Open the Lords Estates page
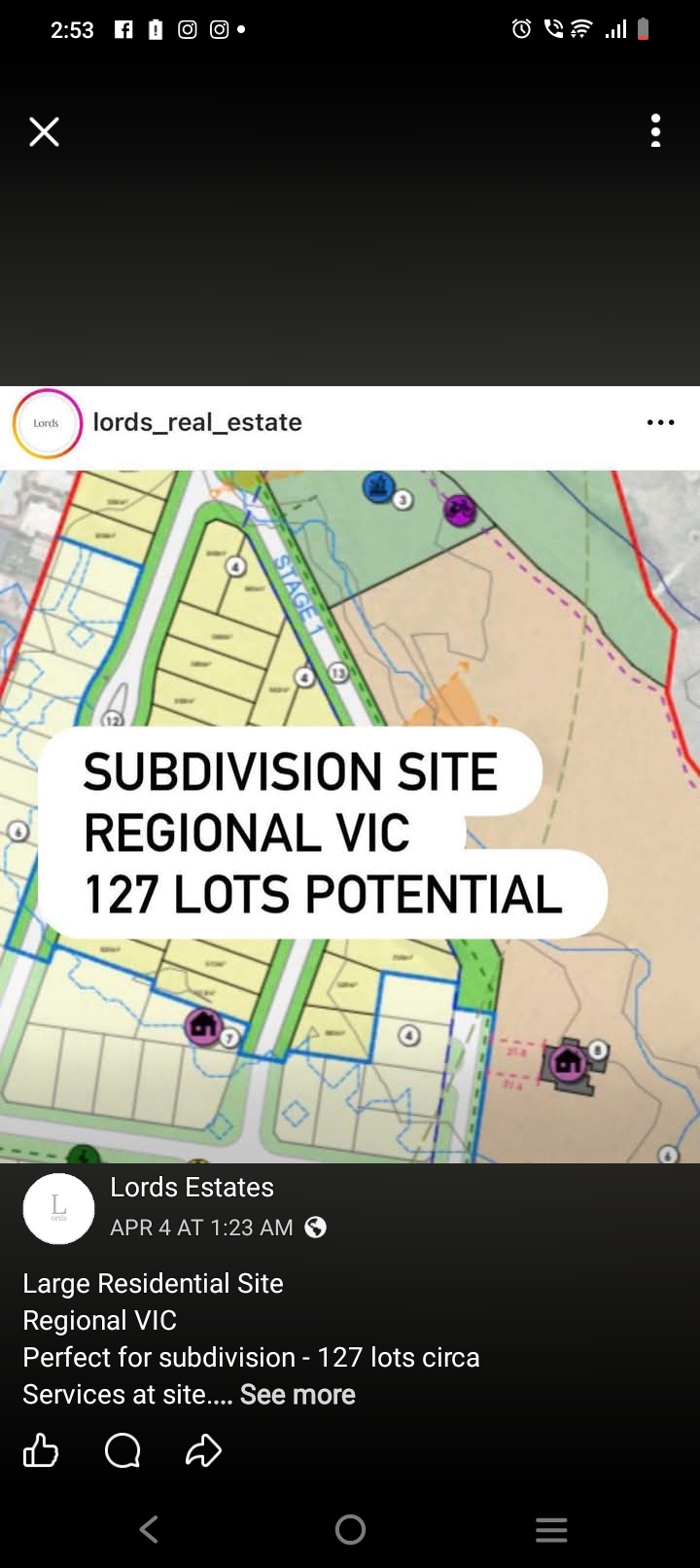 (192, 1187)
